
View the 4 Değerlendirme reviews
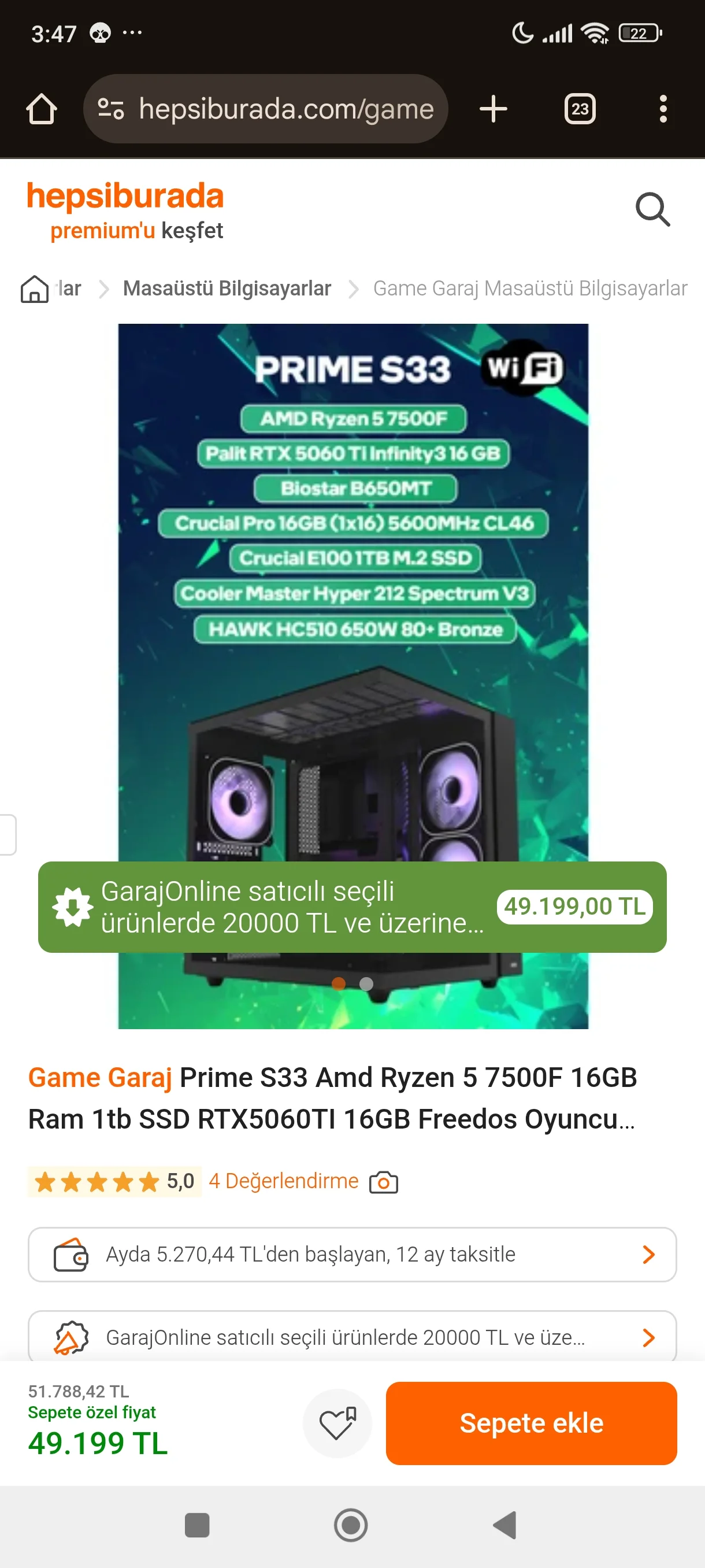284,1181
